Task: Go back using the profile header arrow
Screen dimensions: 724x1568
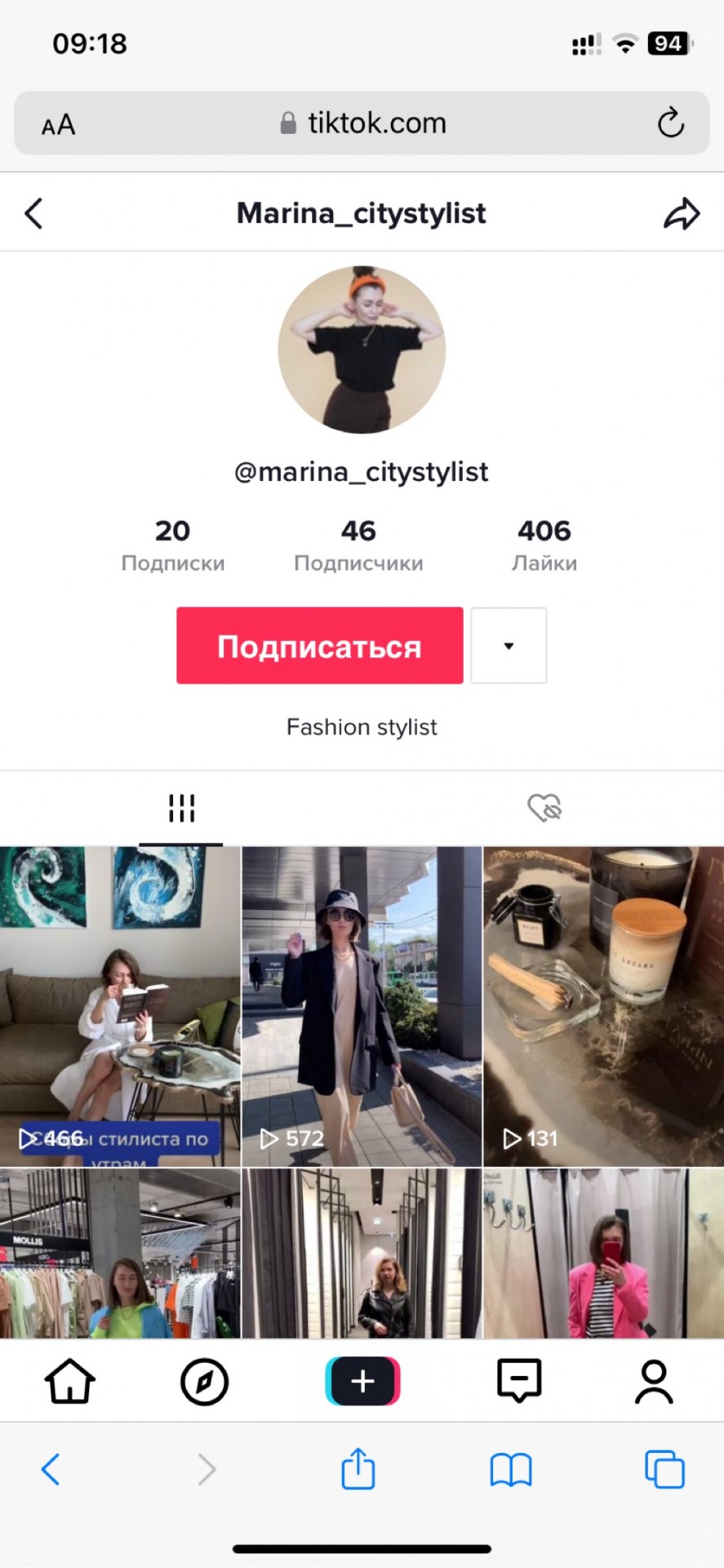Action: (x=33, y=214)
